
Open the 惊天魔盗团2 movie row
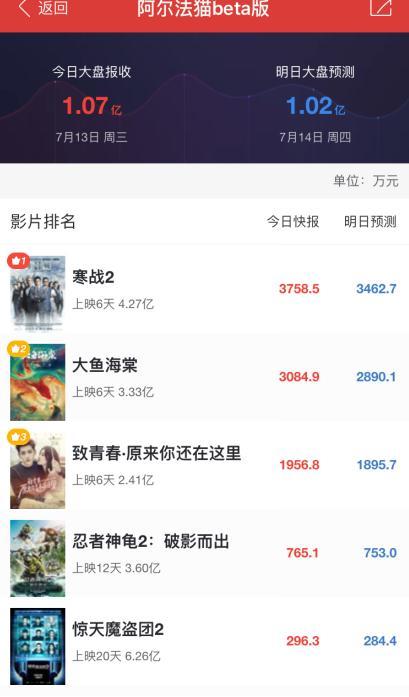204,642
